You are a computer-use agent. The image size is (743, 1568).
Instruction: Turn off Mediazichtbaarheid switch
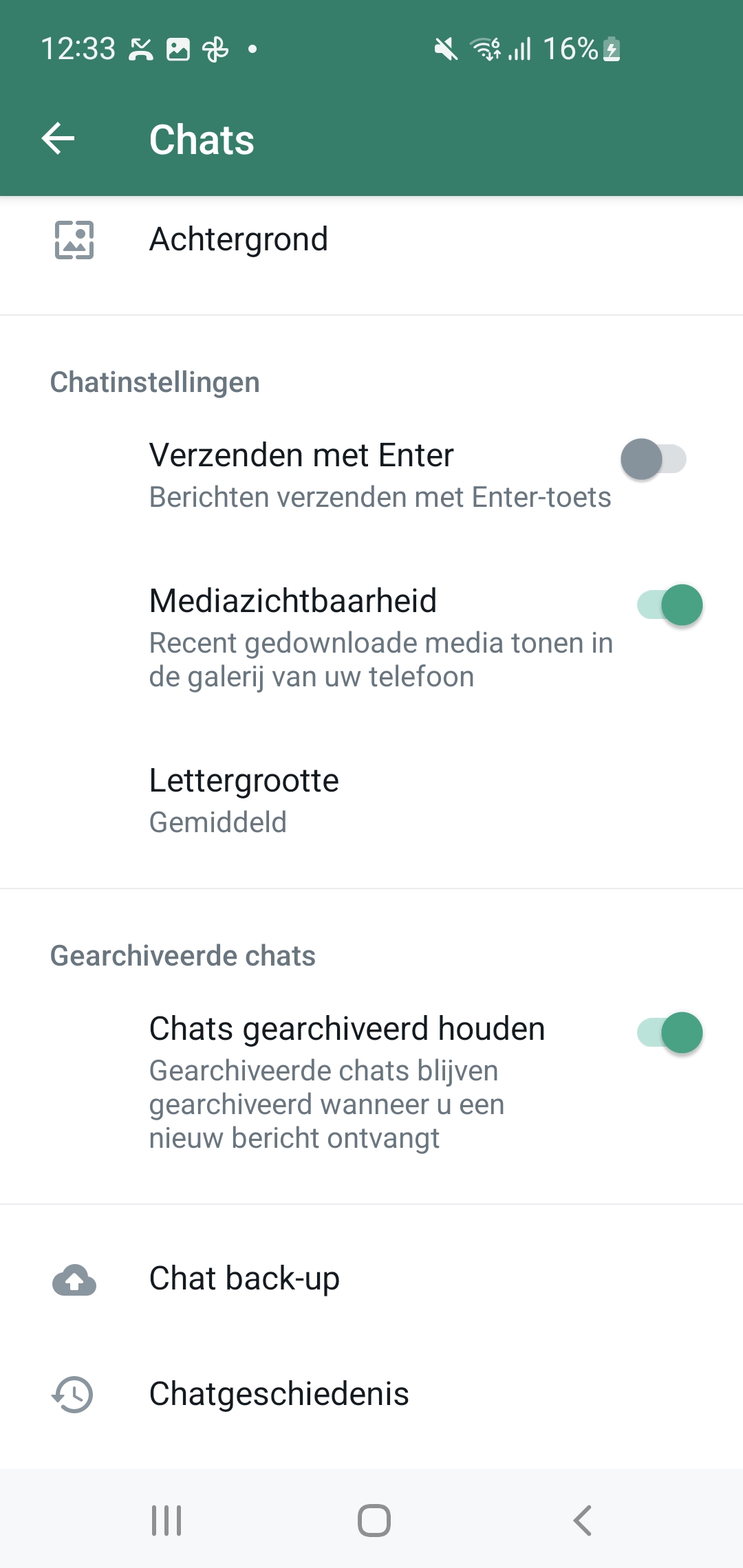click(669, 605)
